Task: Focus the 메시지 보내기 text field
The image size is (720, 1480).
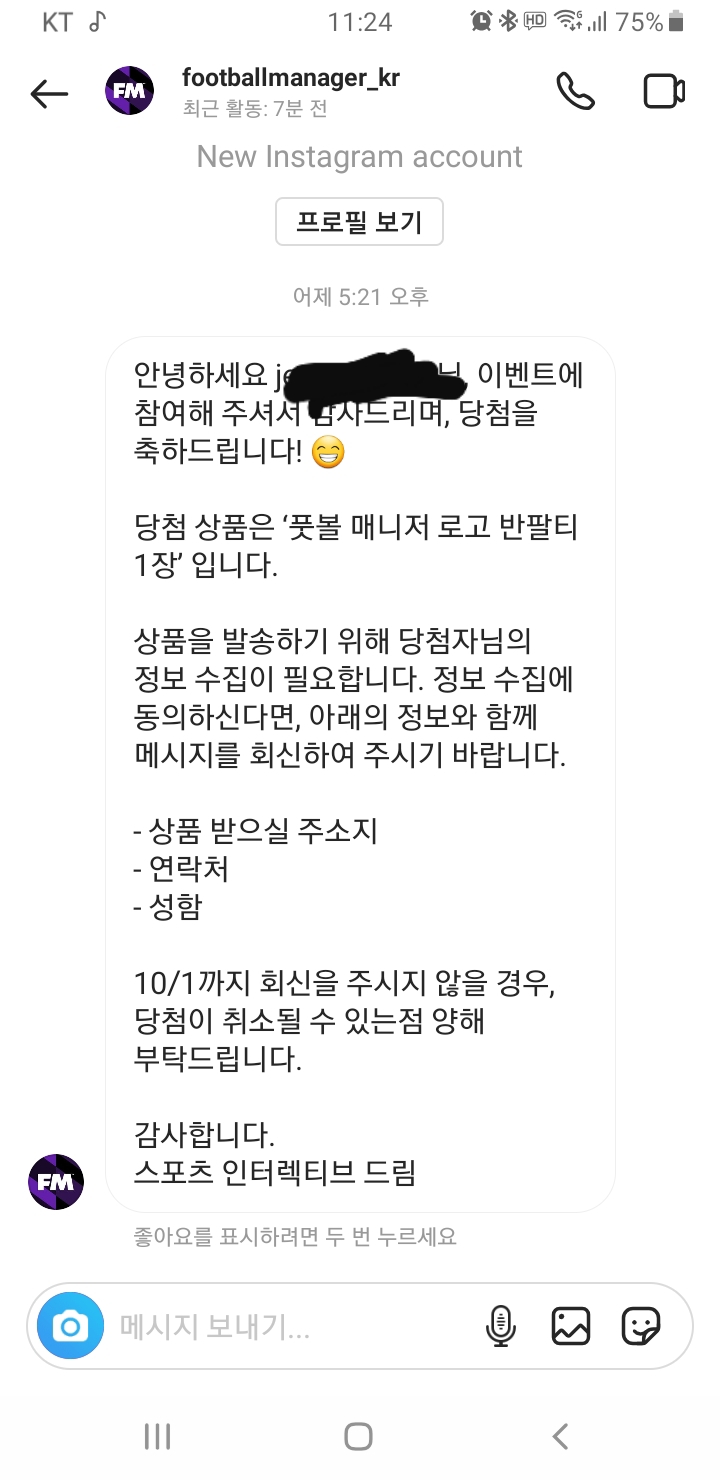Action: (290, 1327)
